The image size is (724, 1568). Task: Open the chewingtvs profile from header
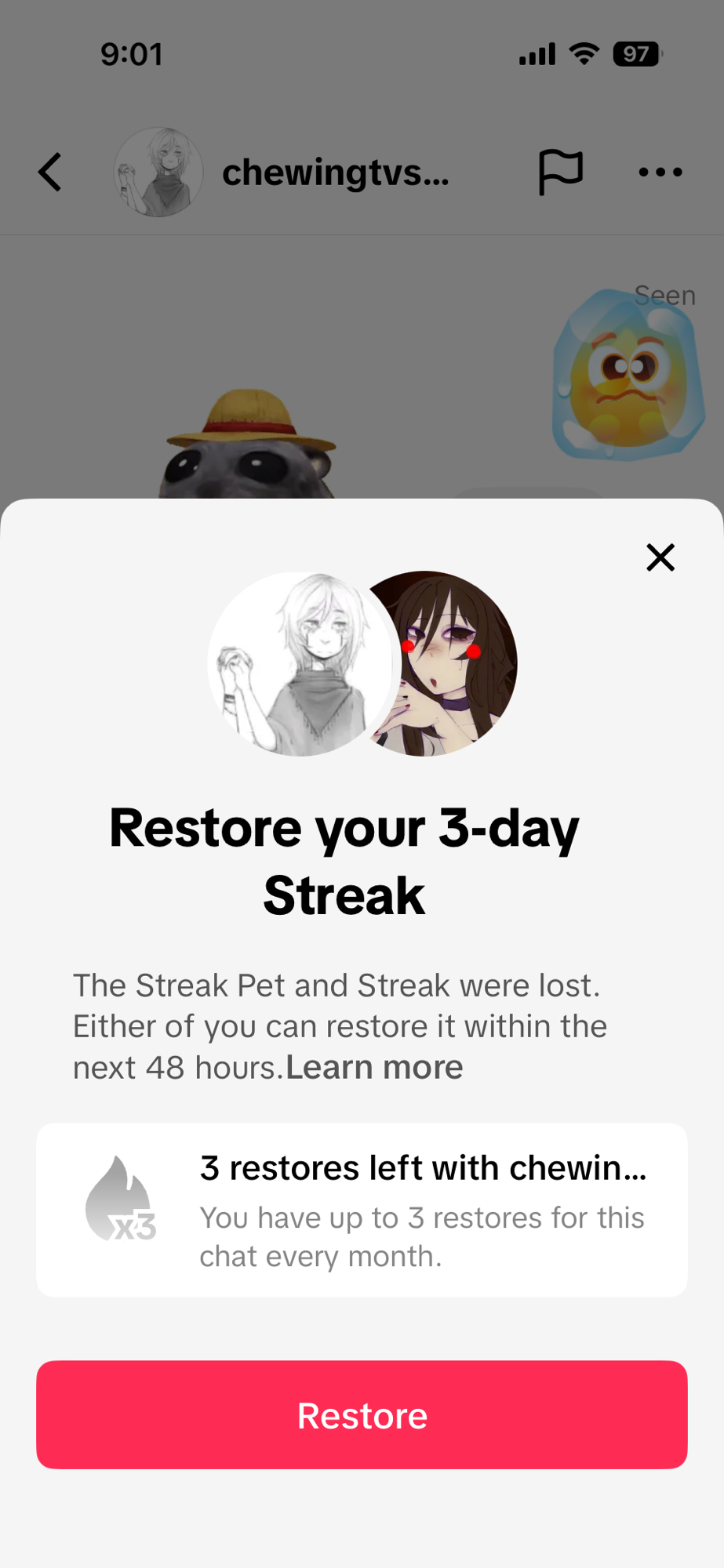pos(335,172)
